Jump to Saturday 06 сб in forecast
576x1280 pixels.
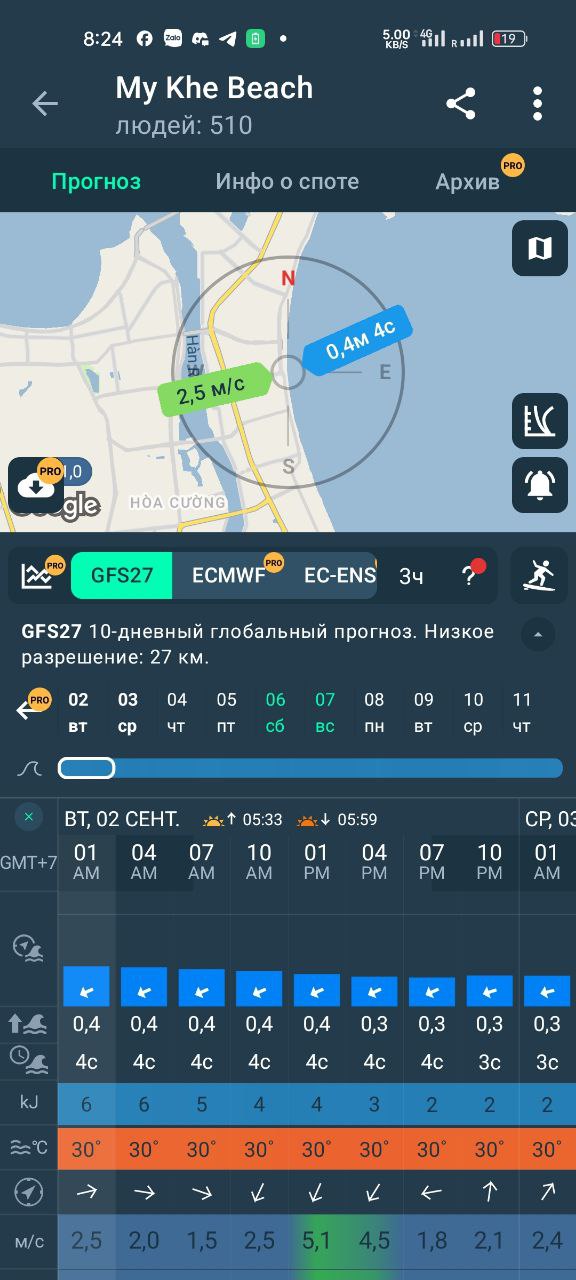(275, 712)
